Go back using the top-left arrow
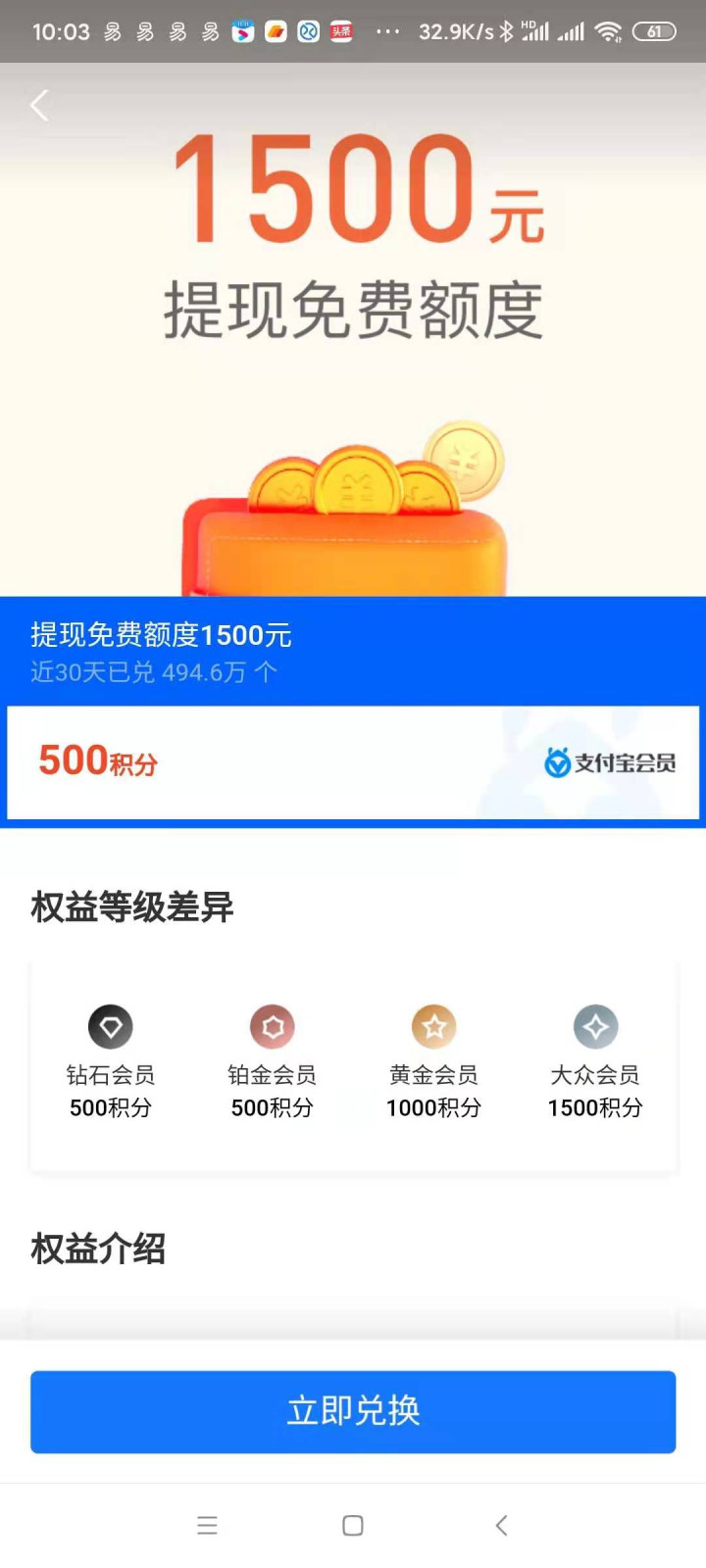706x1568 pixels. pos(39,105)
